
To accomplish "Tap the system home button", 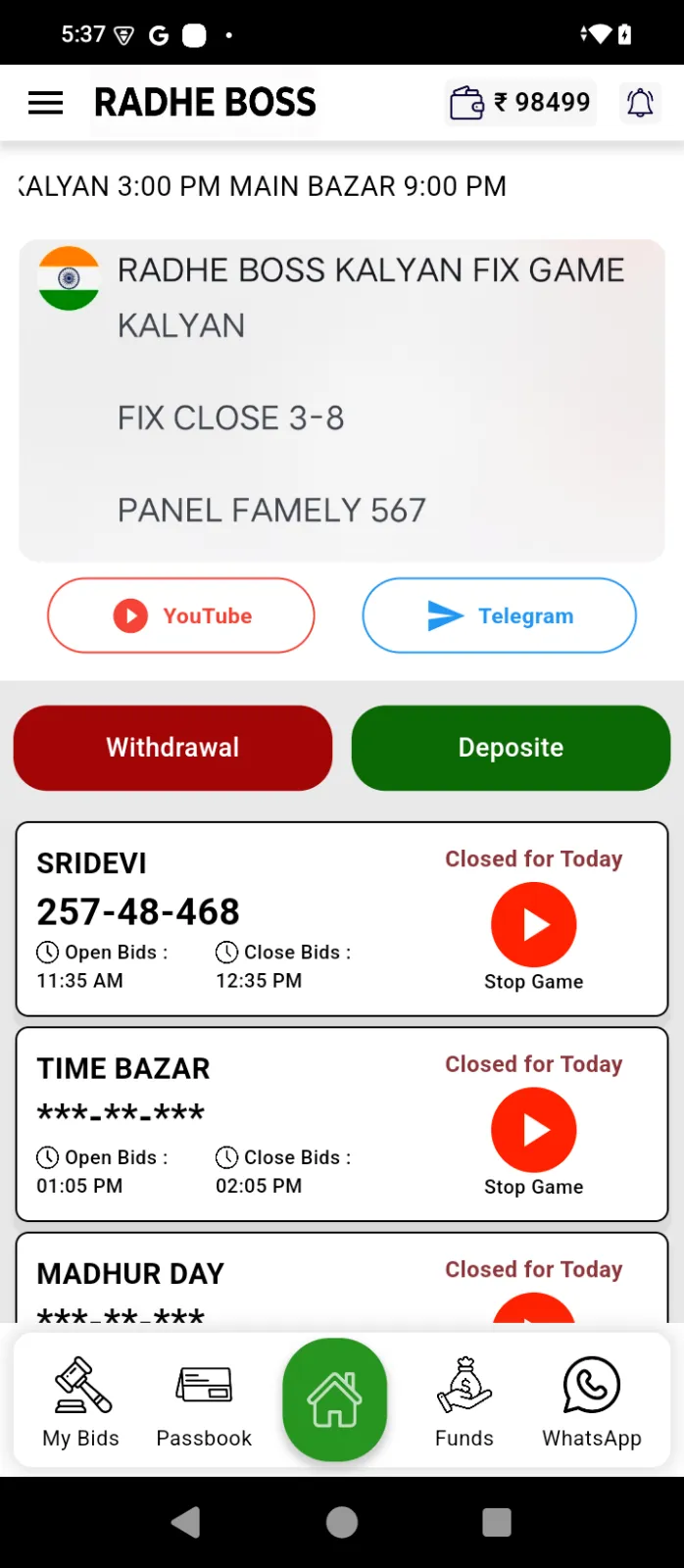I will 342,1522.
